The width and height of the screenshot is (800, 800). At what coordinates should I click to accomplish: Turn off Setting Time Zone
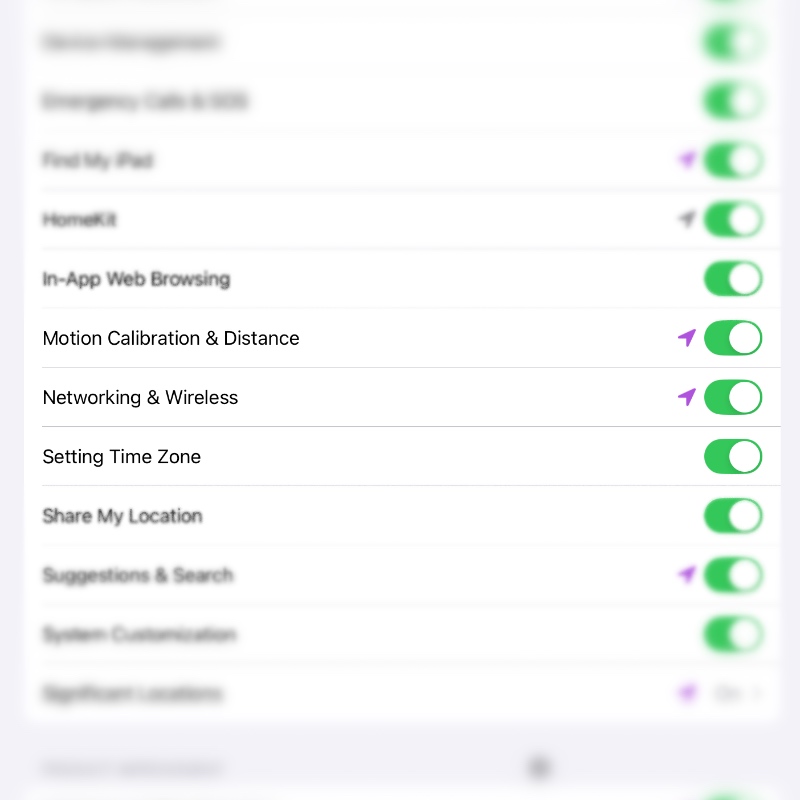(x=733, y=457)
